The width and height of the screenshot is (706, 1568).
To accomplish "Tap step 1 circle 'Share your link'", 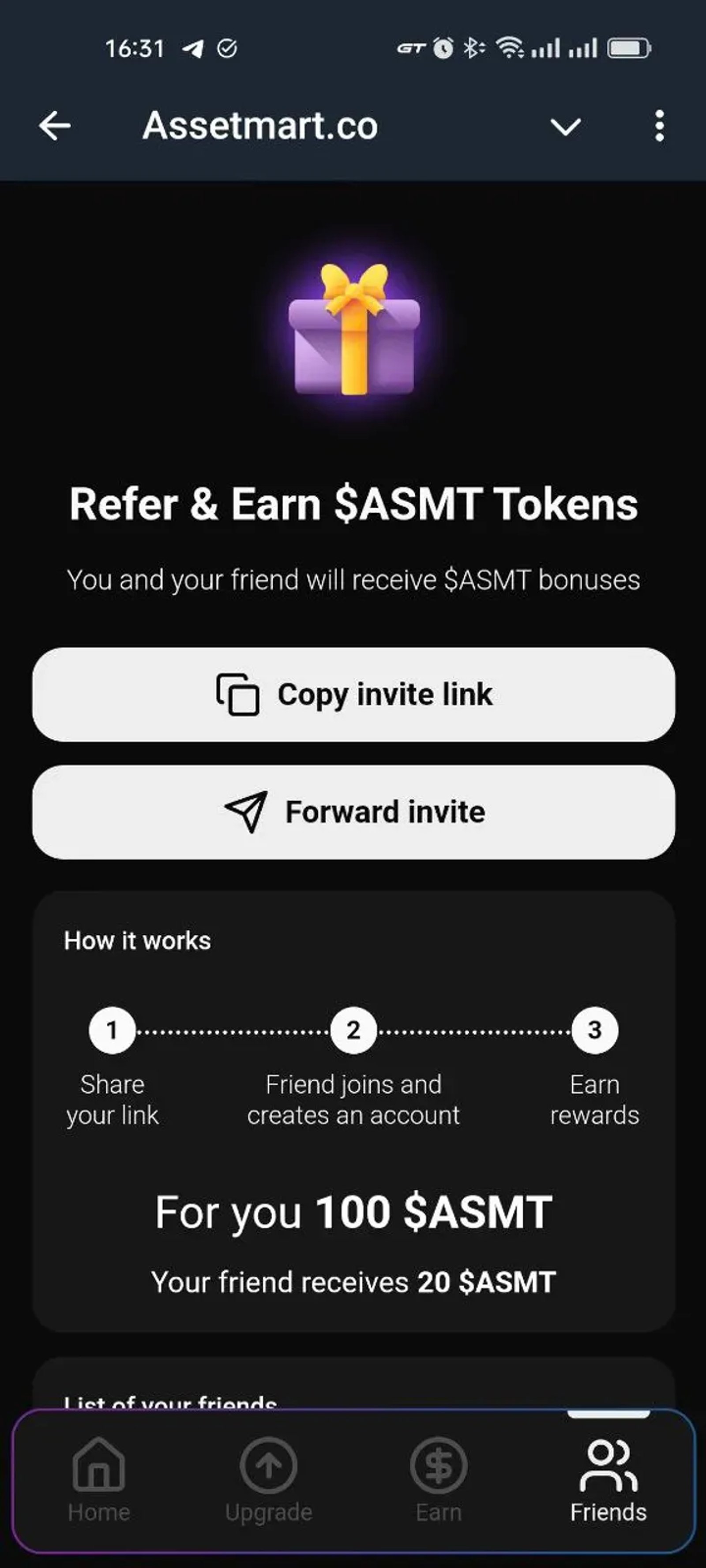I will tap(112, 1030).
